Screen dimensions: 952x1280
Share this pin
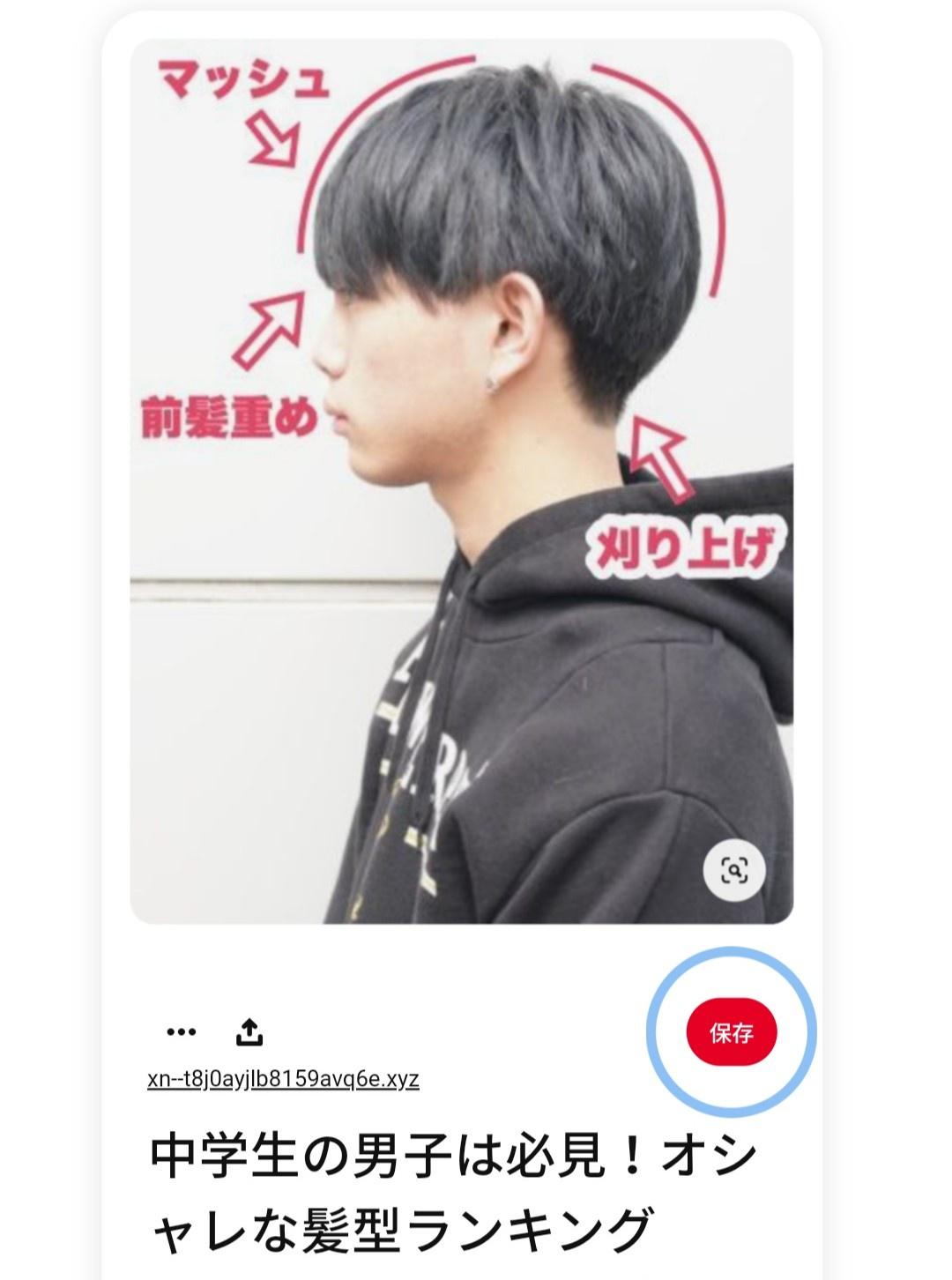(x=250, y=1031)
